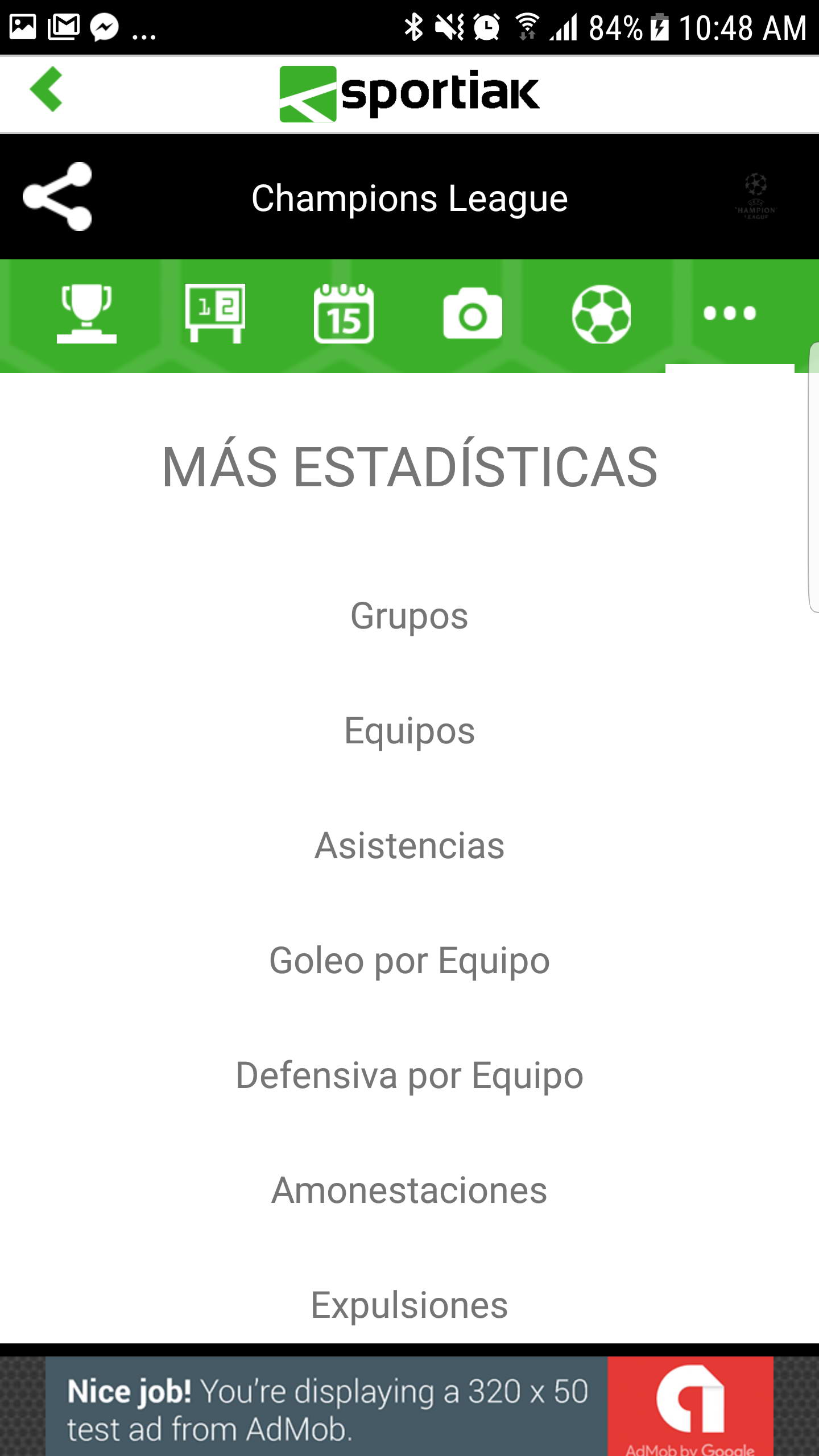Viewport: 819px width, 1456px height.
Task: Open Grupos statistics
Action: coord(409,616)
